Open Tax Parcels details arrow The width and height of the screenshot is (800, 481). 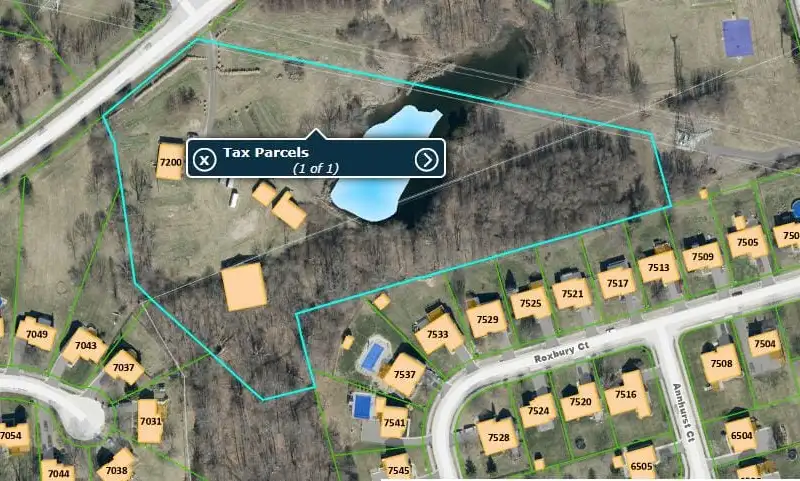point(427,159)
